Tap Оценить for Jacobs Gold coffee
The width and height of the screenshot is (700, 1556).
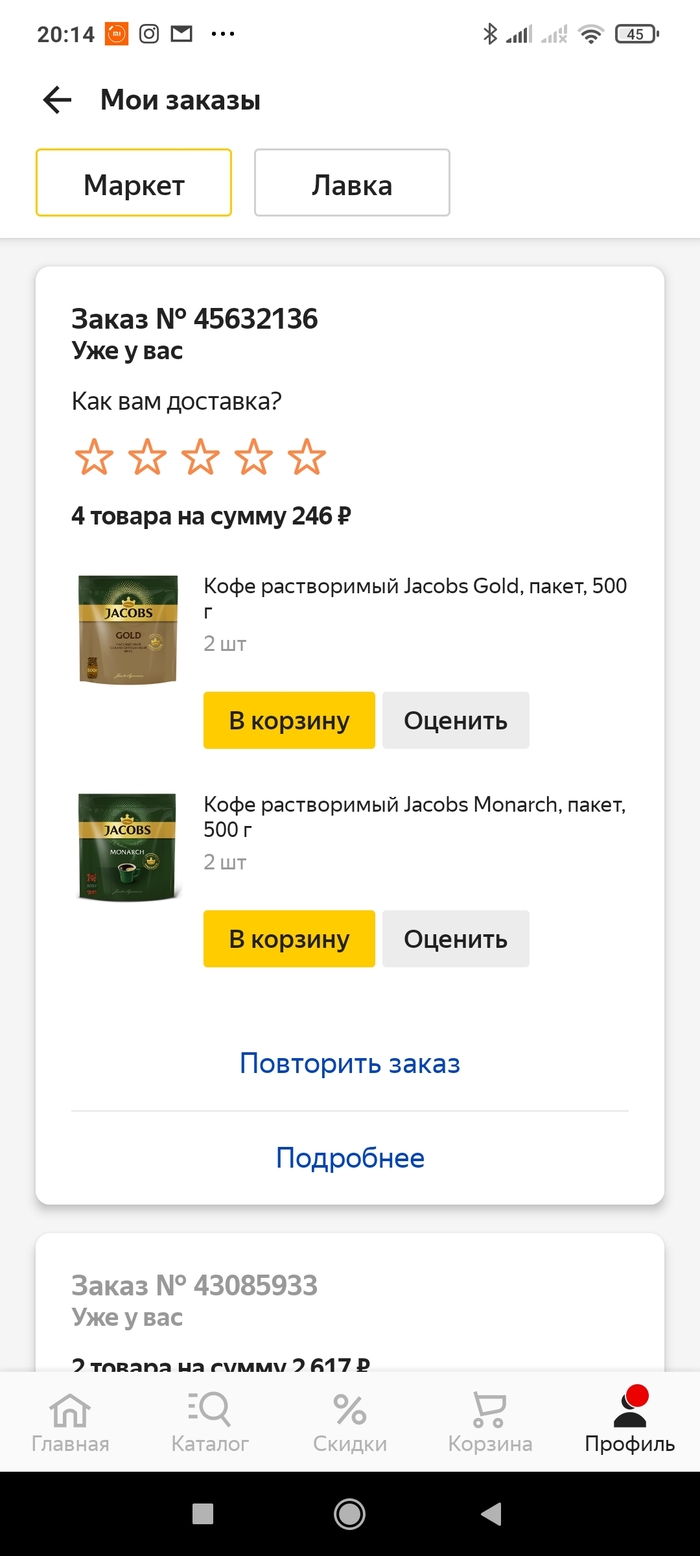(455, 720)
